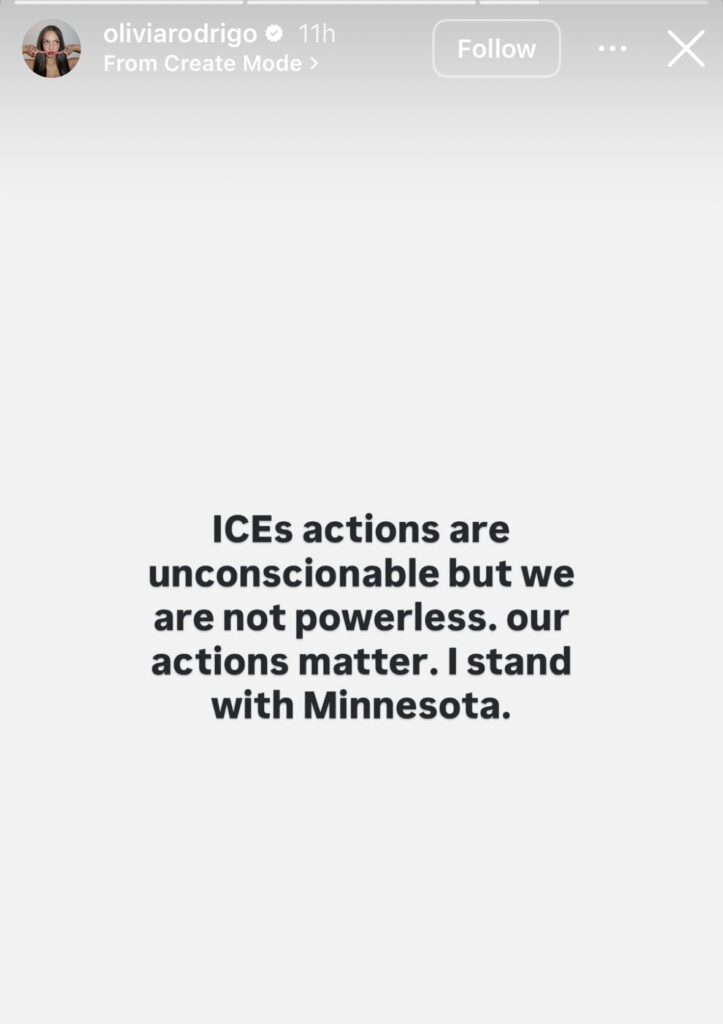The image size is (723, 1024).
Task: Close the story viewer
Action: click(686, 48)
